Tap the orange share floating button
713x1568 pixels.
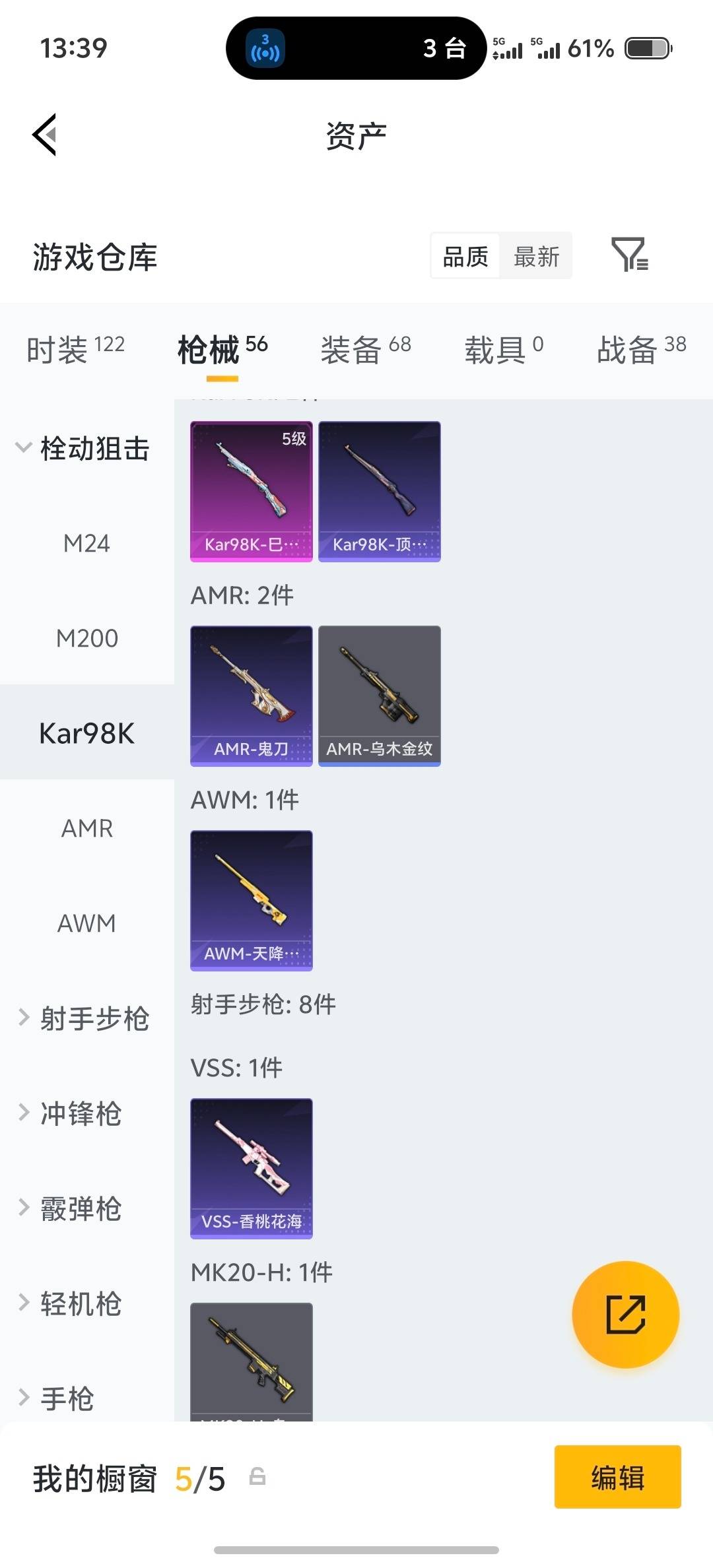[625, 1315]
